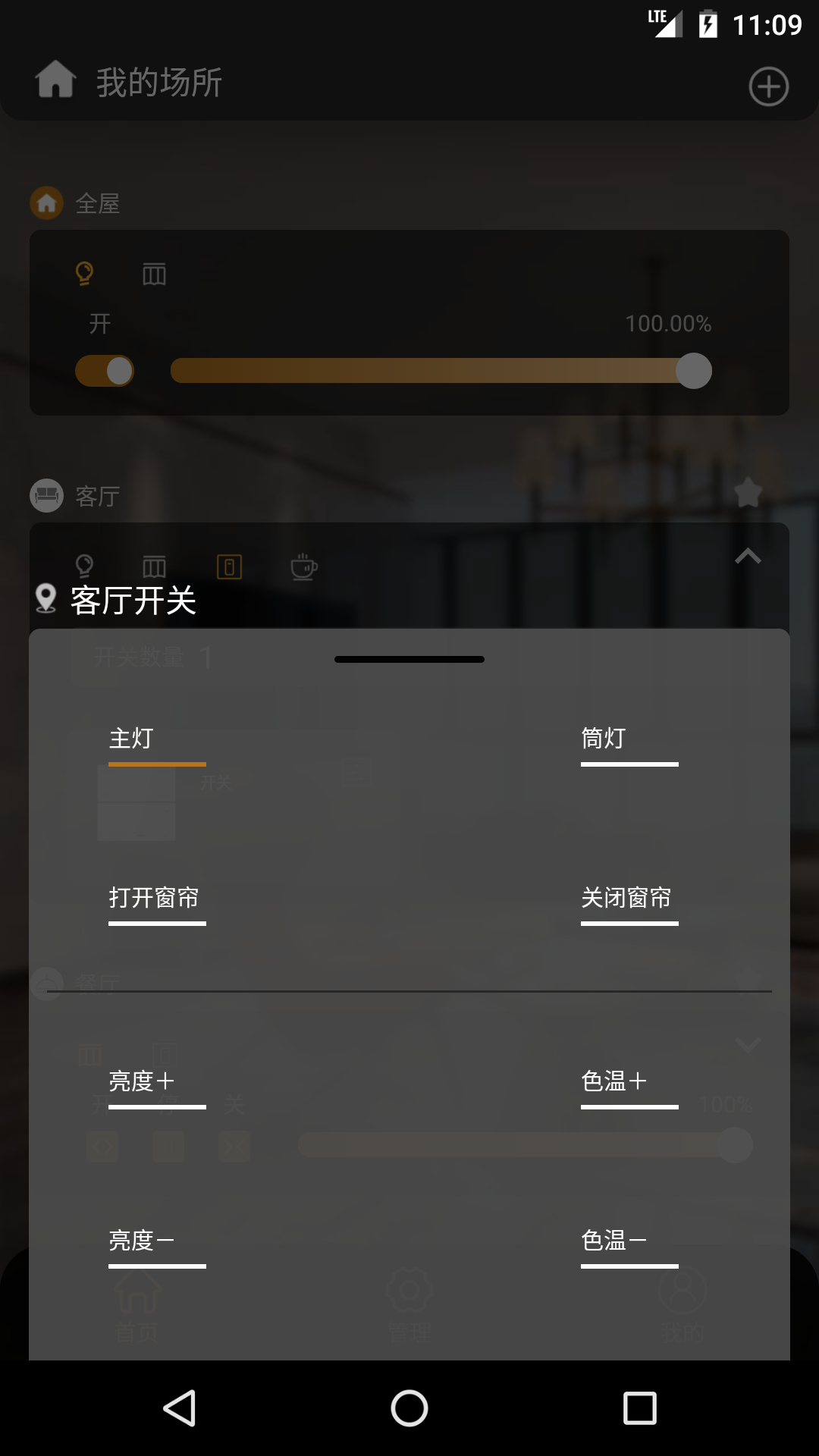Tap the 全屋 home badge icon

46,203
